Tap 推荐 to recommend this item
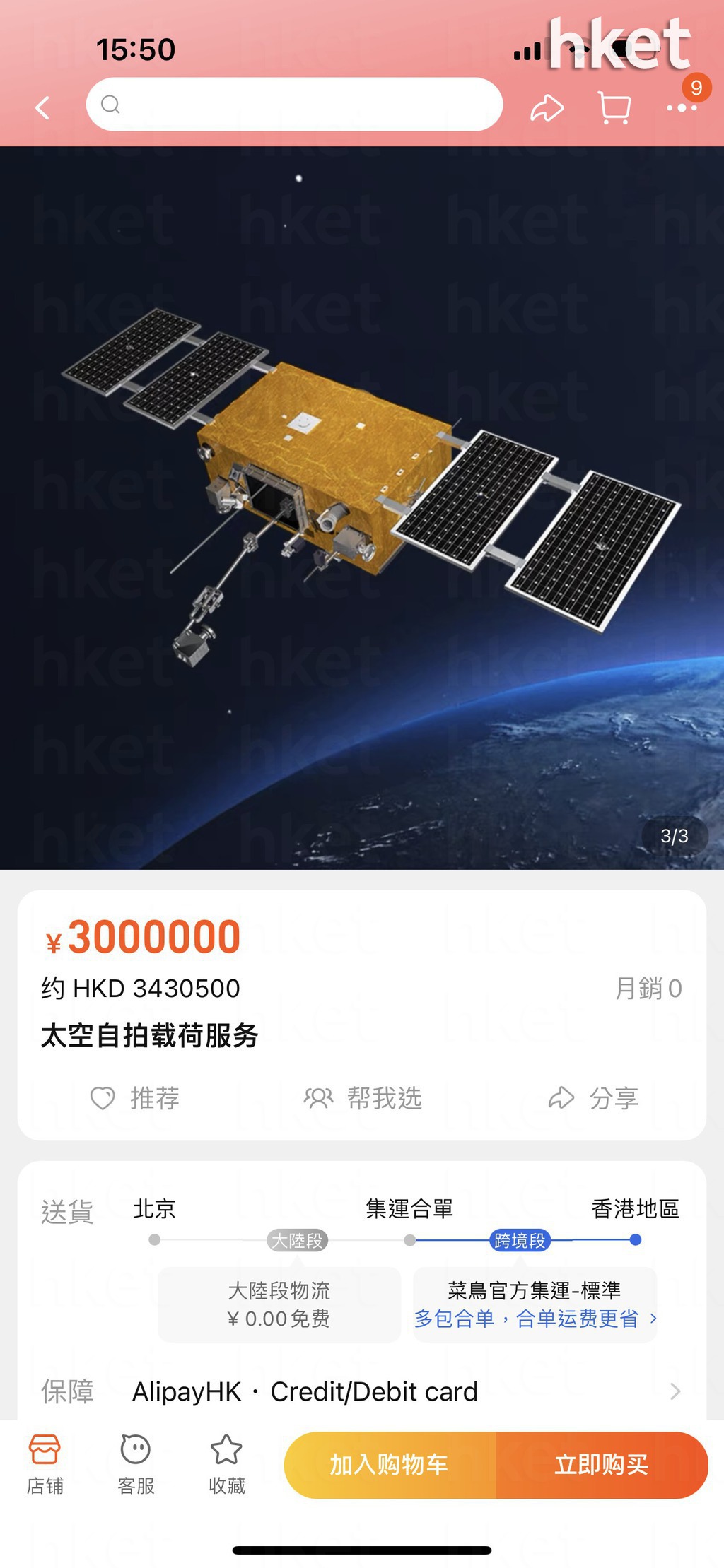724x1568 pixels. pos(135,1098)
